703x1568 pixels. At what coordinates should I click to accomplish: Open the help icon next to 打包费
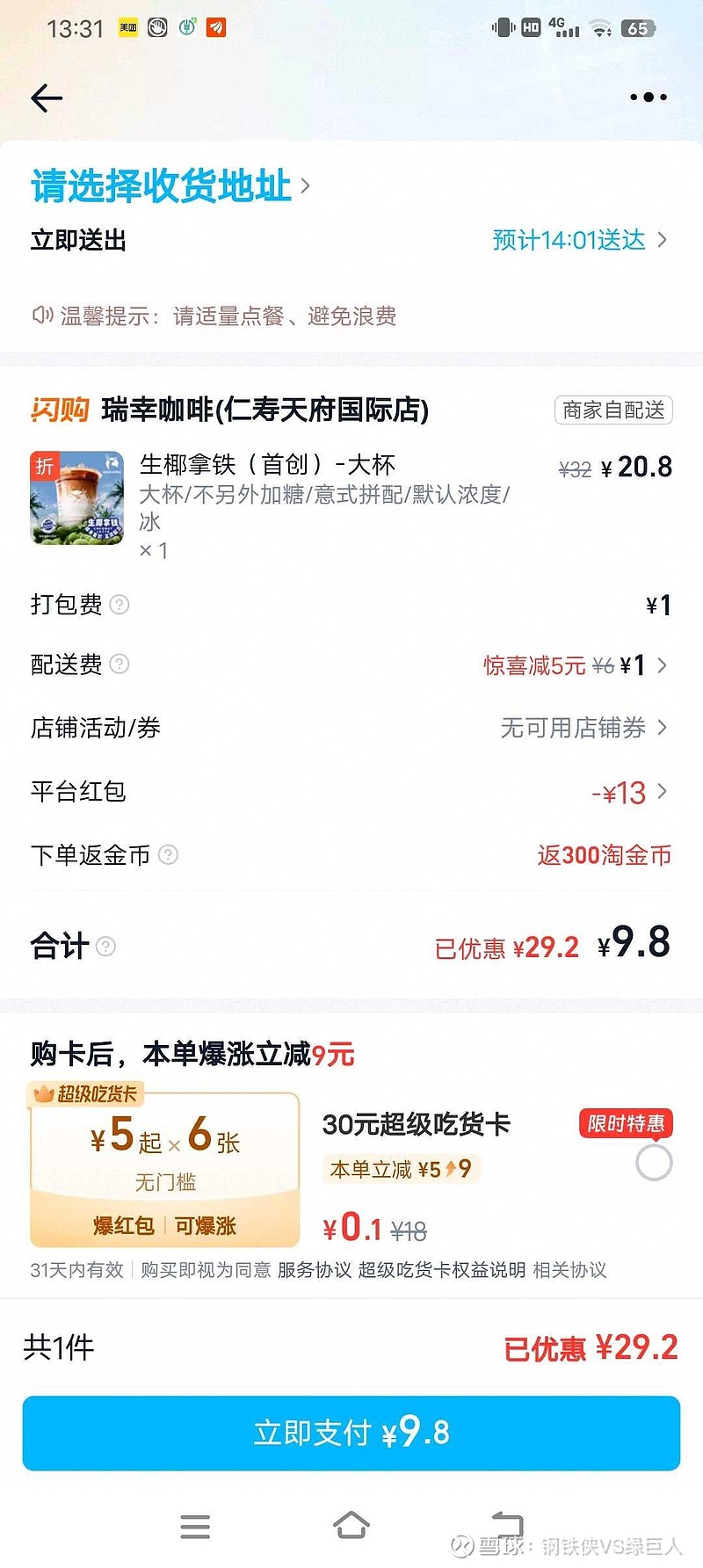(120, 606)
